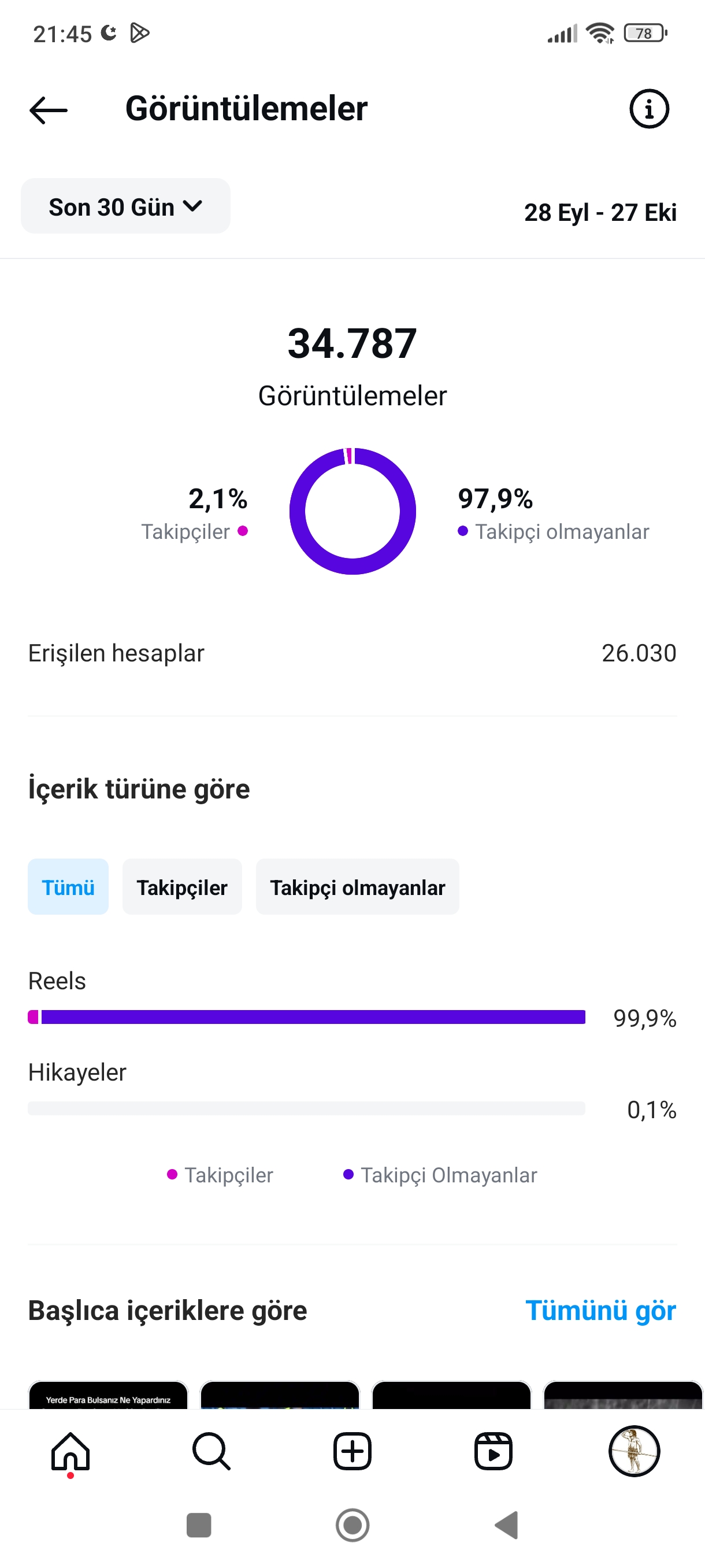705x1568 pixels.
Task: Select the Tümü filter chip
Action: [x=68, y=887]
